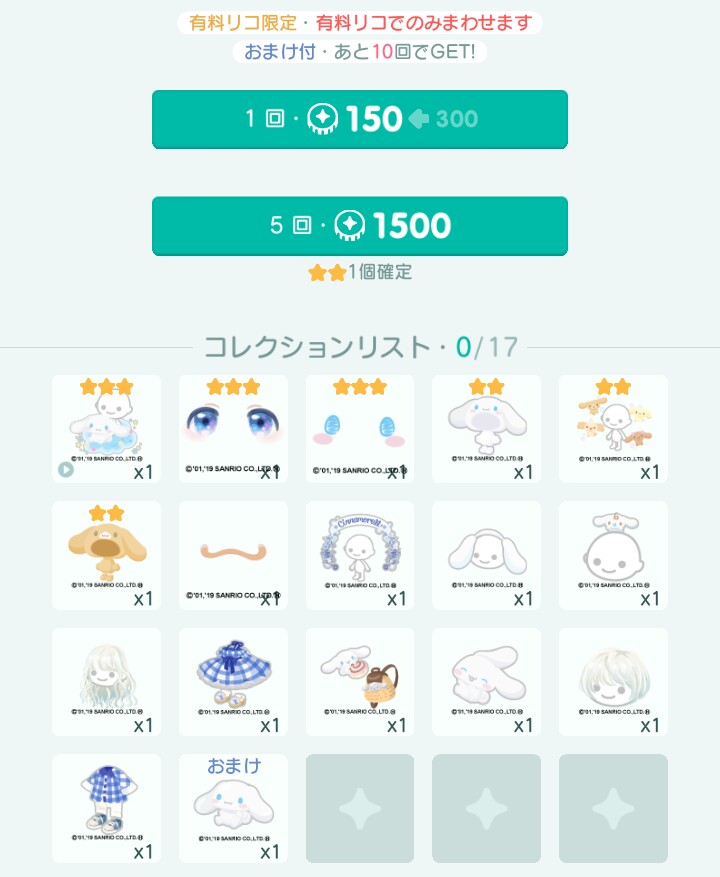Open the Cinnamoroll blue flower frame item

tap(360, 556)
